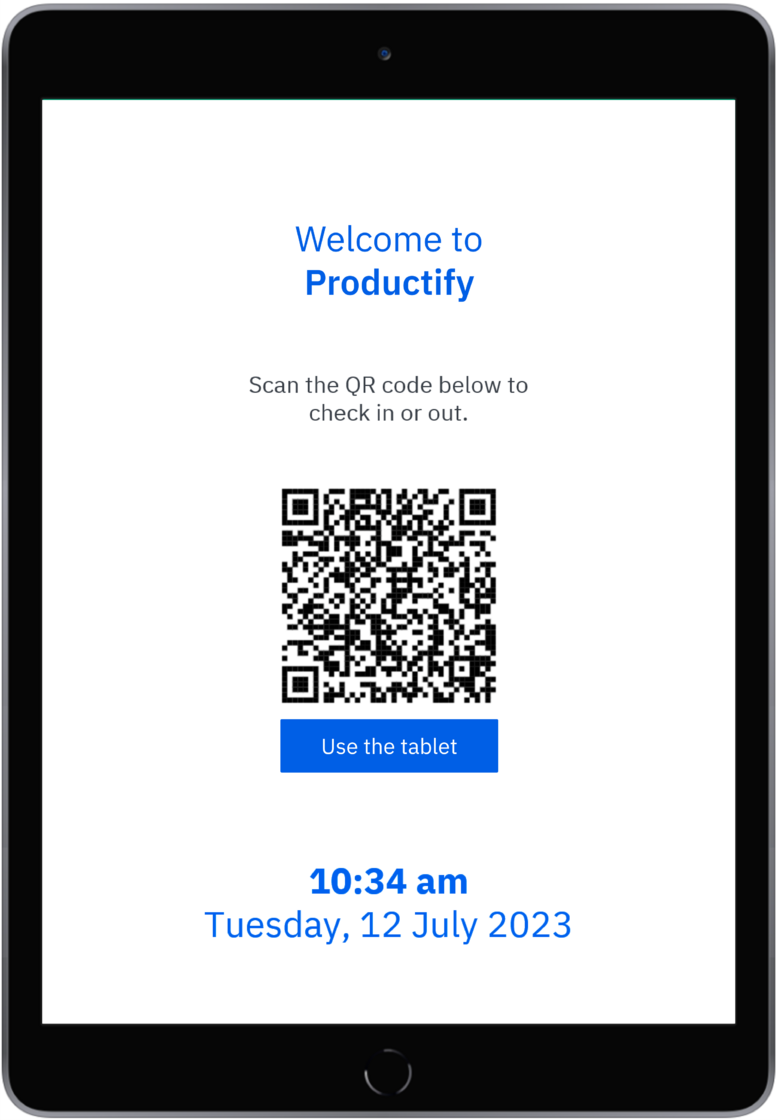Screen dimensions: 778x1120
Task: Tap the Use the tablet button
Action: point(389,746)
